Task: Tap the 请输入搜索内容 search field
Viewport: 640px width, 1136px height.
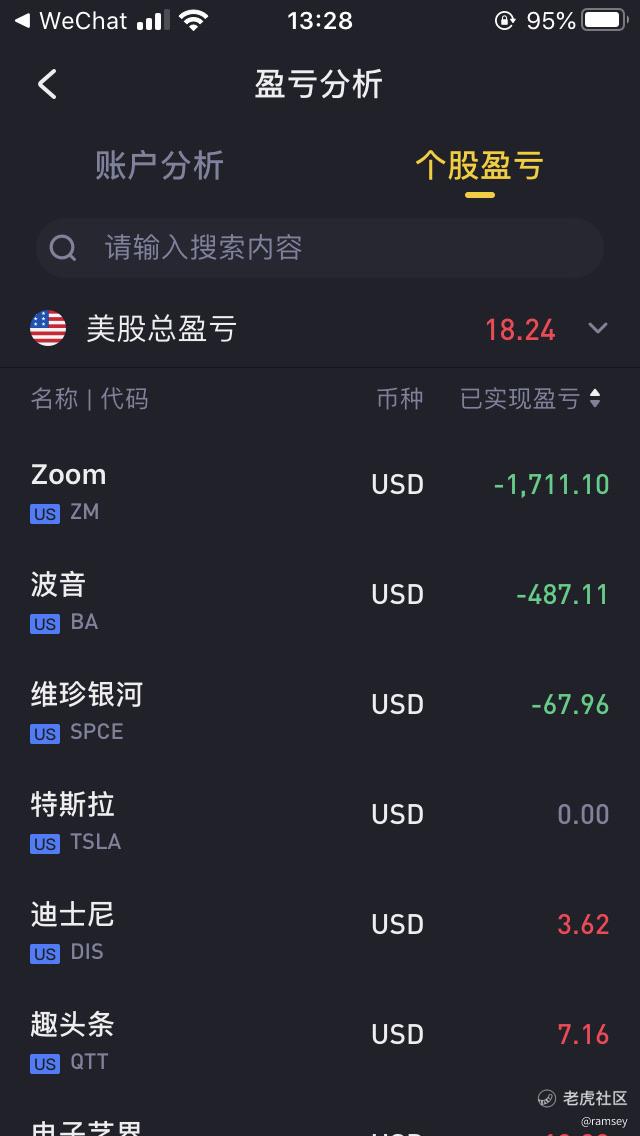Action: coord(320,248)
